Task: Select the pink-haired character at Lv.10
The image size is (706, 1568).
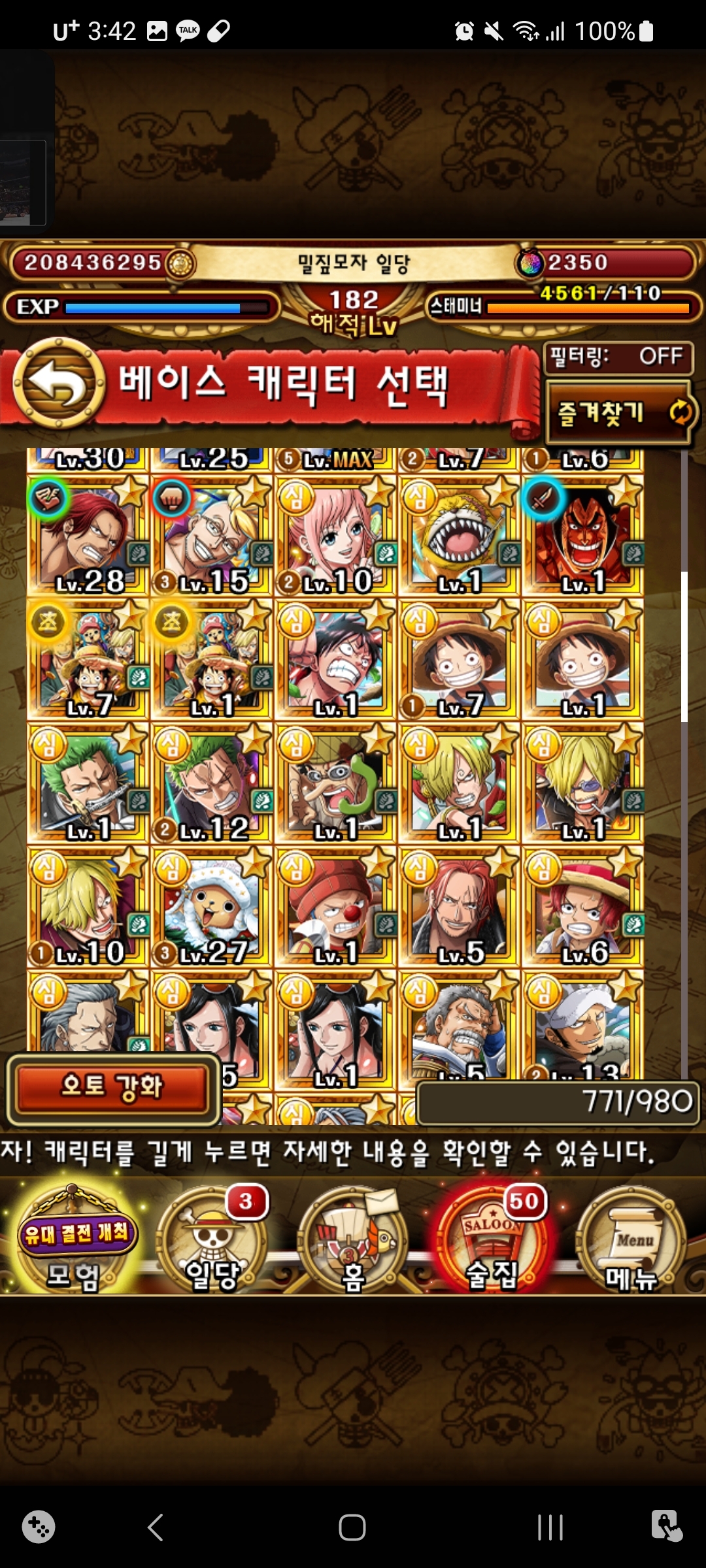Action: coord(335,536)
